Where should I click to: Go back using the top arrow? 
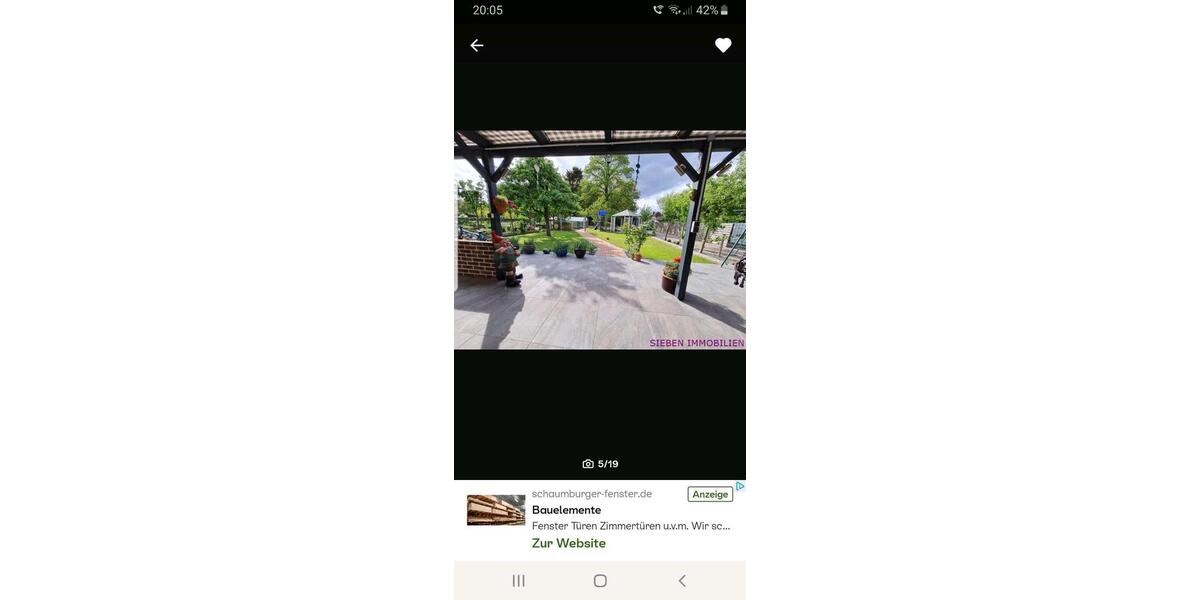coord(477,45)
